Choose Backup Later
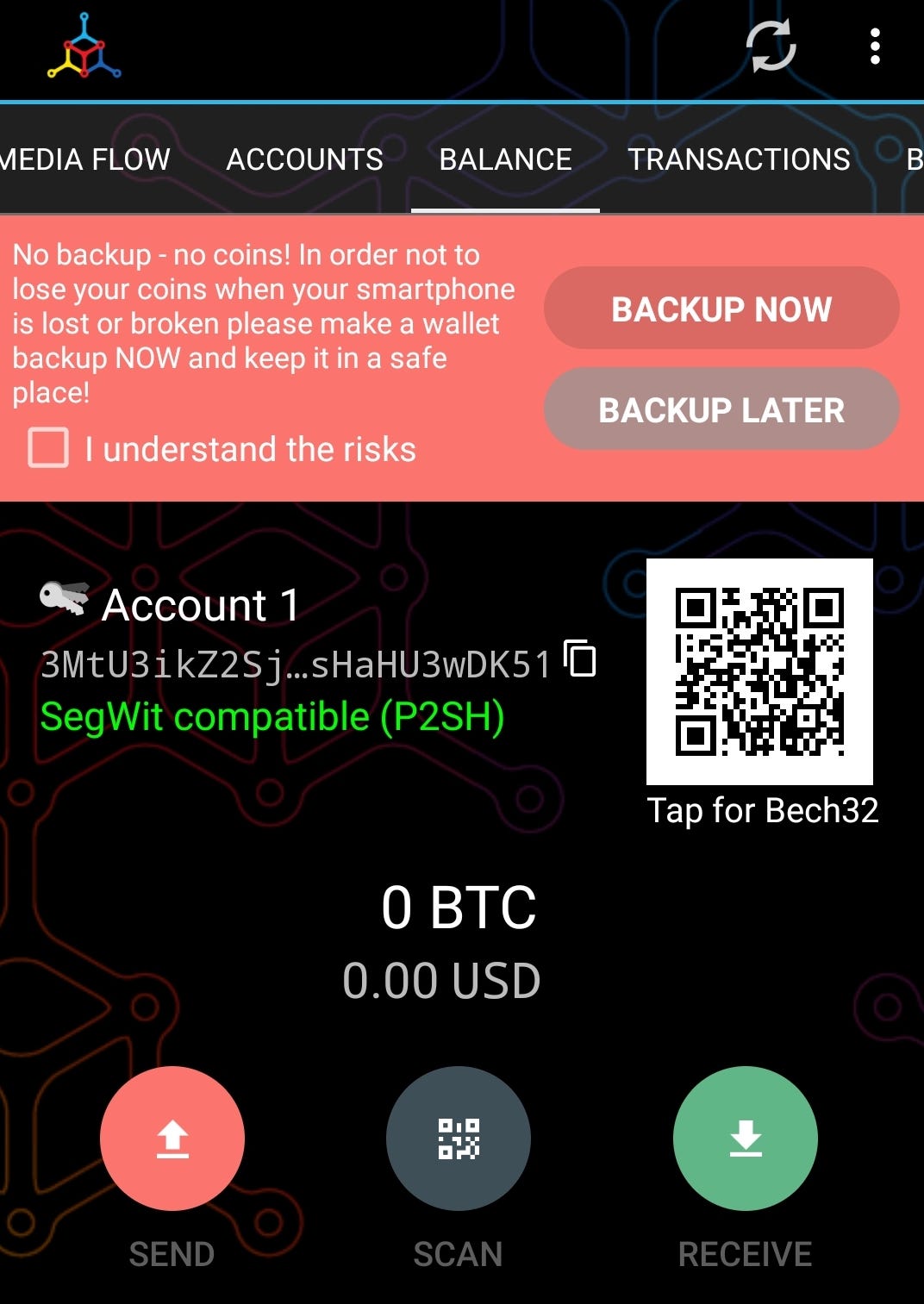Viewport: 924px width, 1304px height. tap(721, 409)
